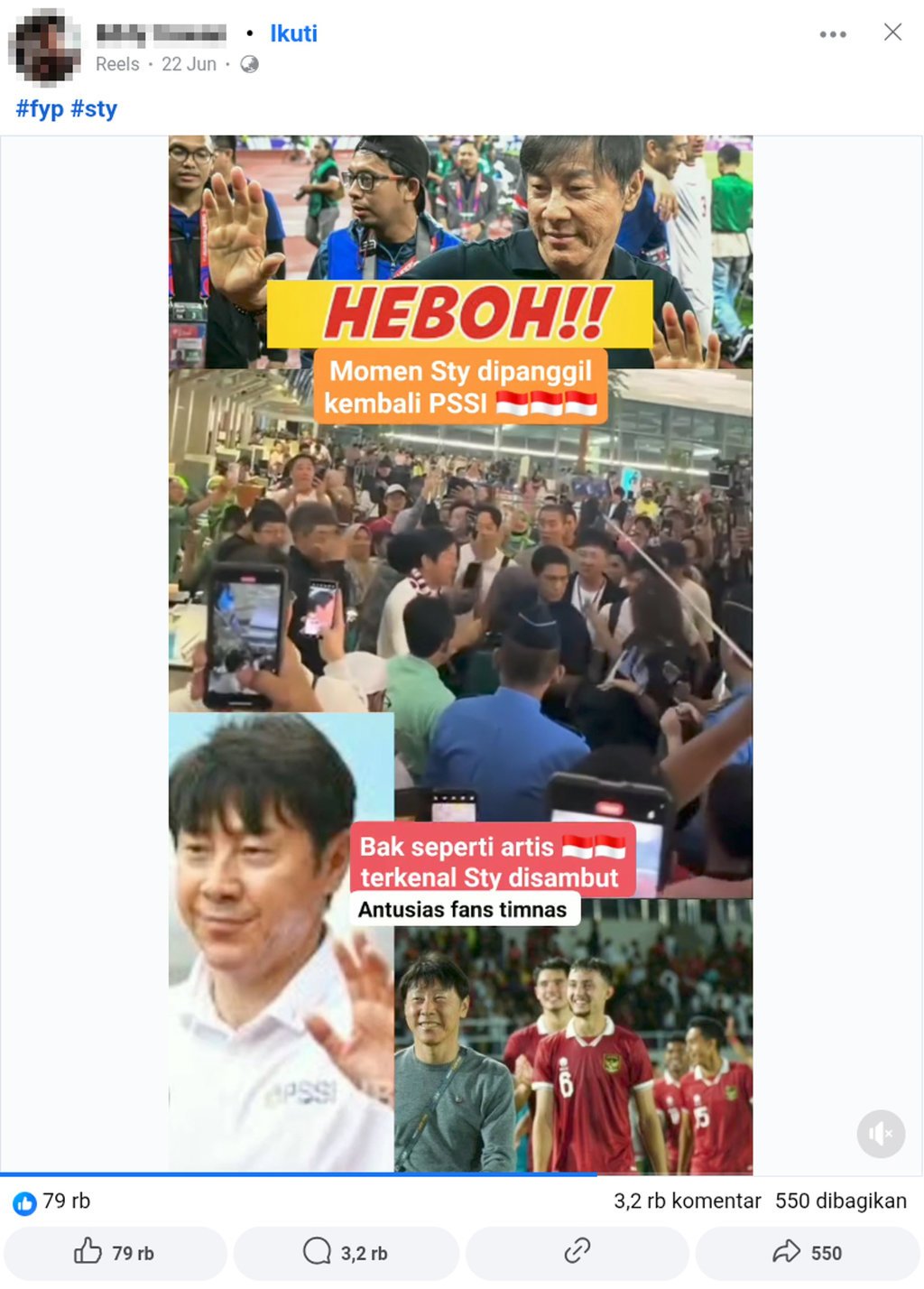Like this reel
The image size is (924, 1289).
coord(115,1253)
